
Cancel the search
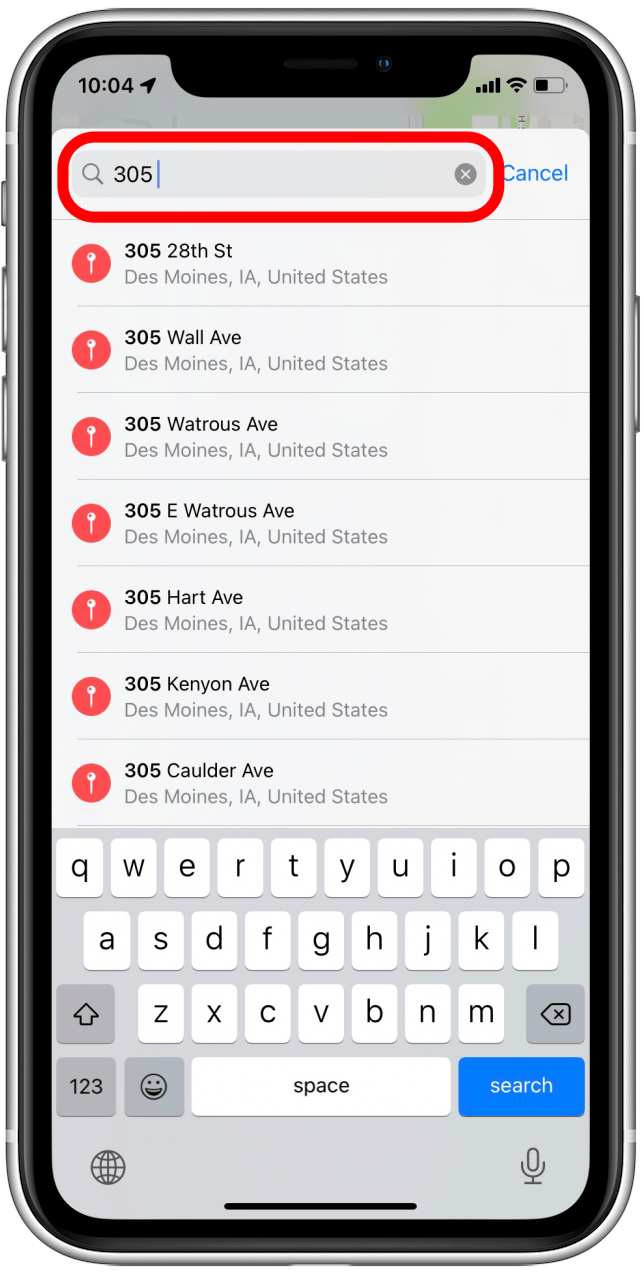[536, 174]
